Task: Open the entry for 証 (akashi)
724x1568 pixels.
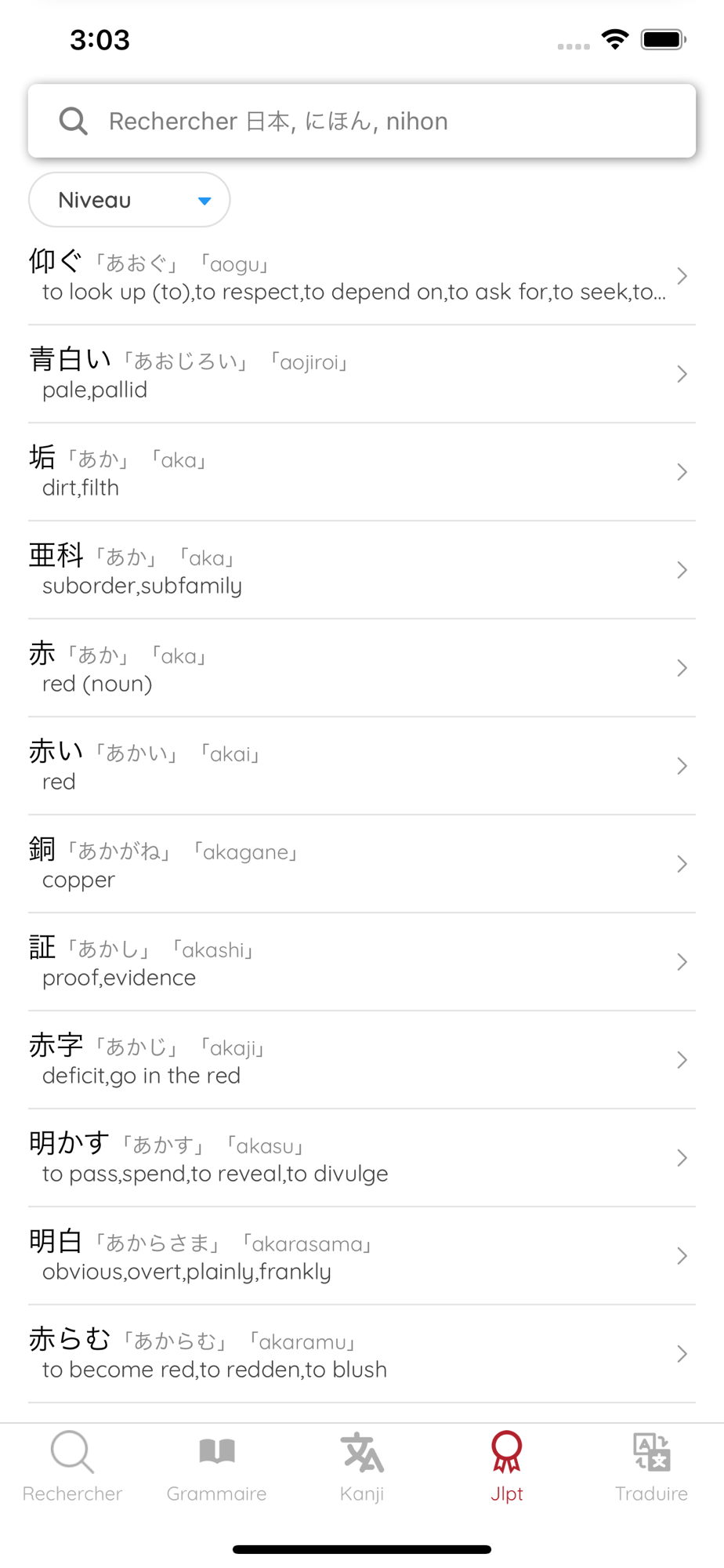Action: (360, 963)
